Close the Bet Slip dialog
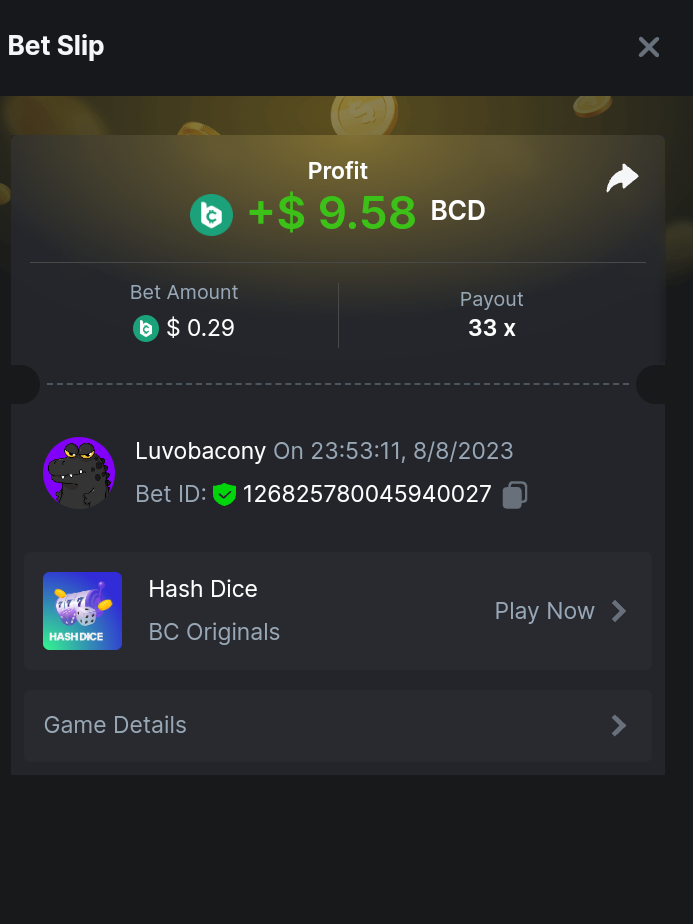The width and height of the screenshot is (693, 924). [649, 47]
